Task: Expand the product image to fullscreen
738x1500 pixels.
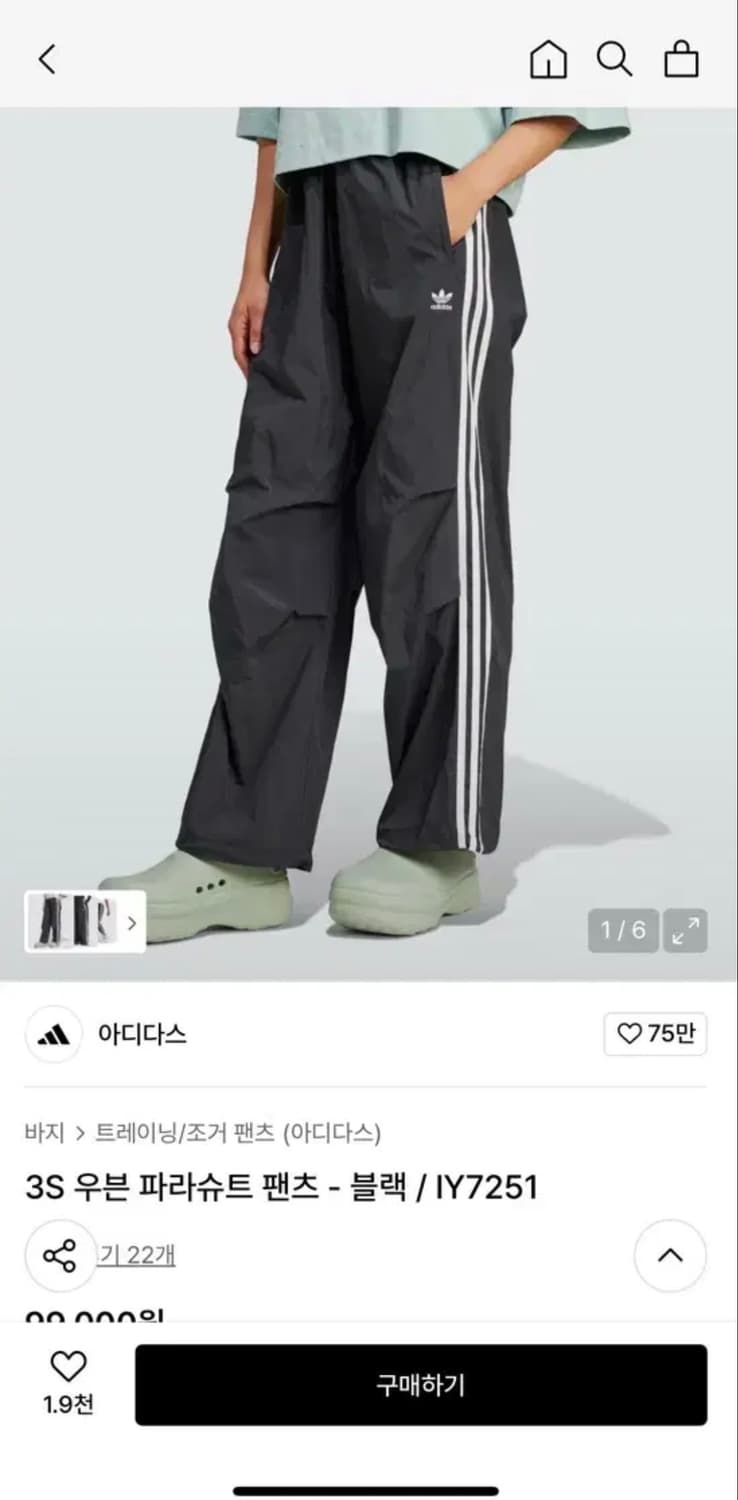Action: tap(686, 931)
